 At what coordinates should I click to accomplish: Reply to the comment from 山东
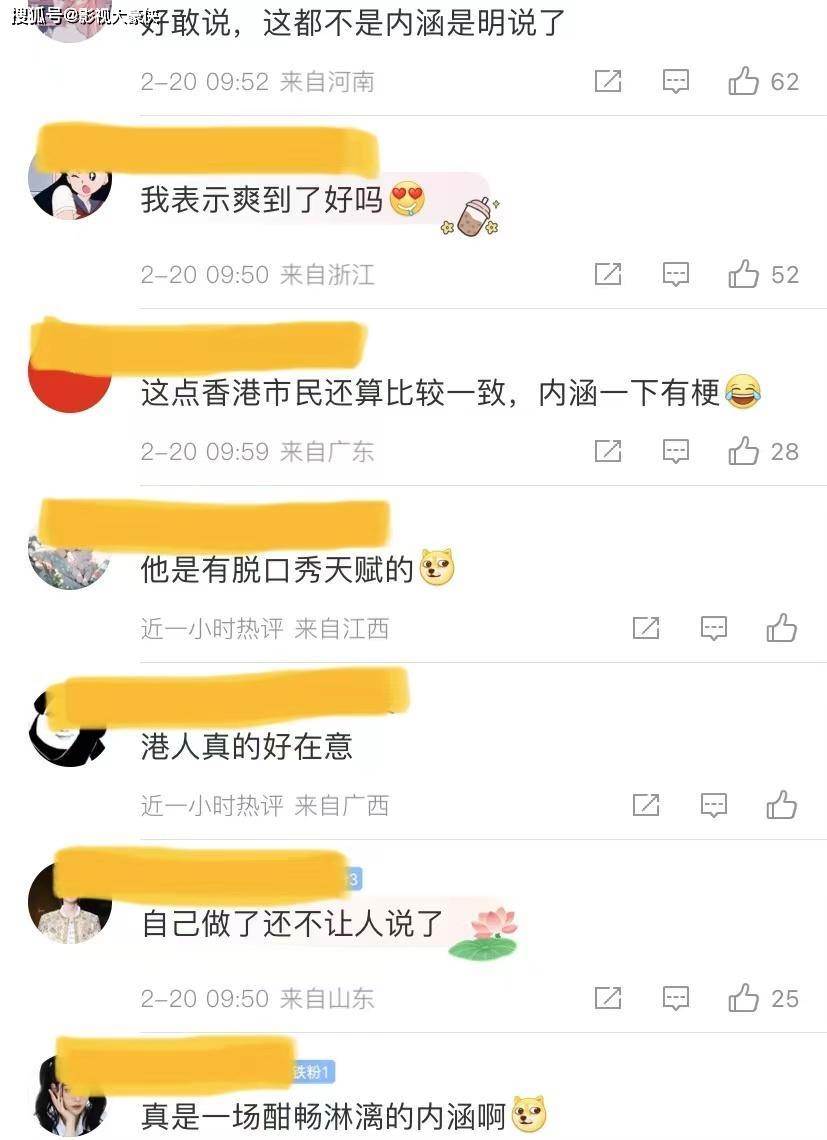tap(676, 997)
